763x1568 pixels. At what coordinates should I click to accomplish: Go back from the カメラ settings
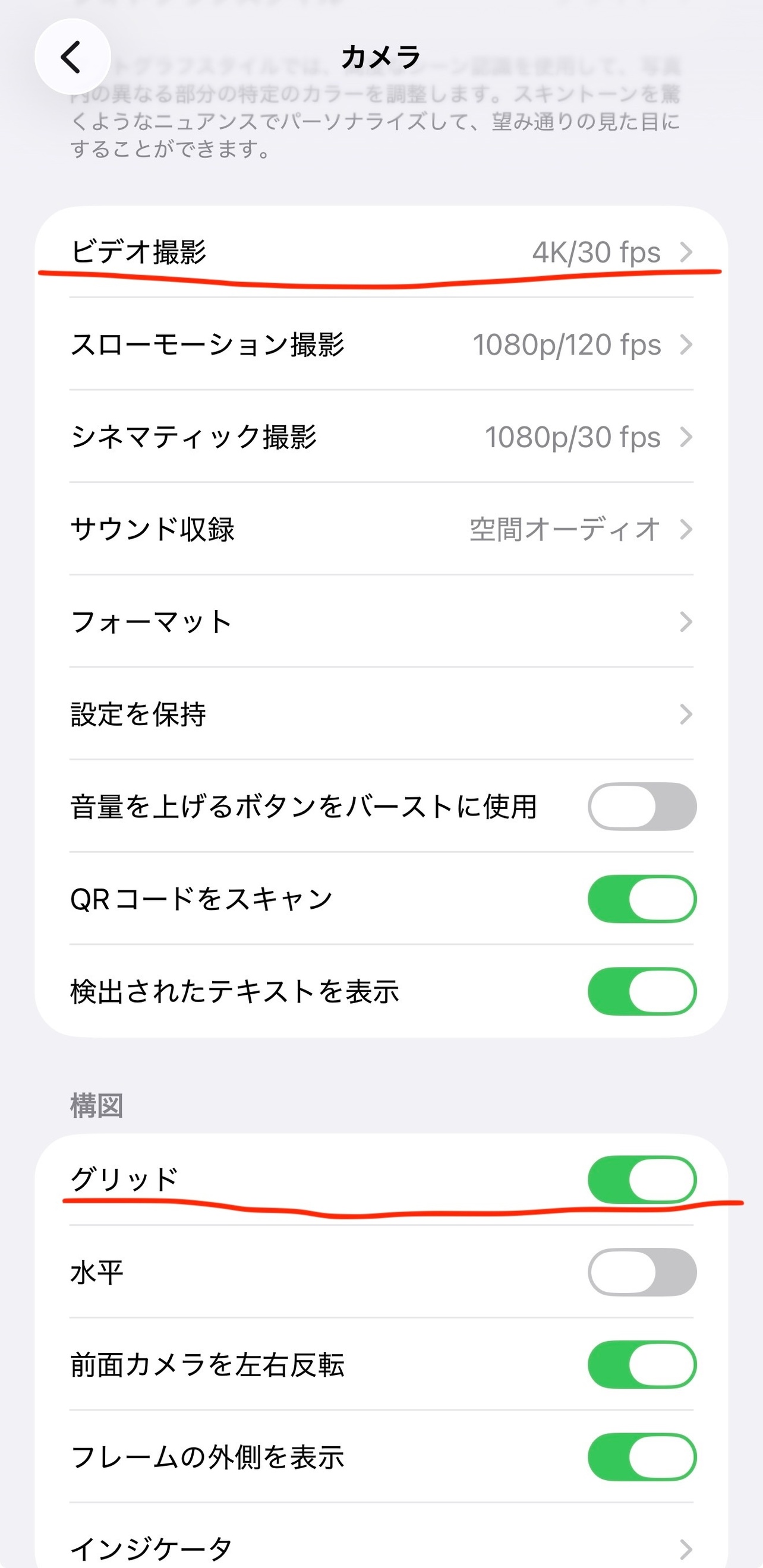point(72,57)
